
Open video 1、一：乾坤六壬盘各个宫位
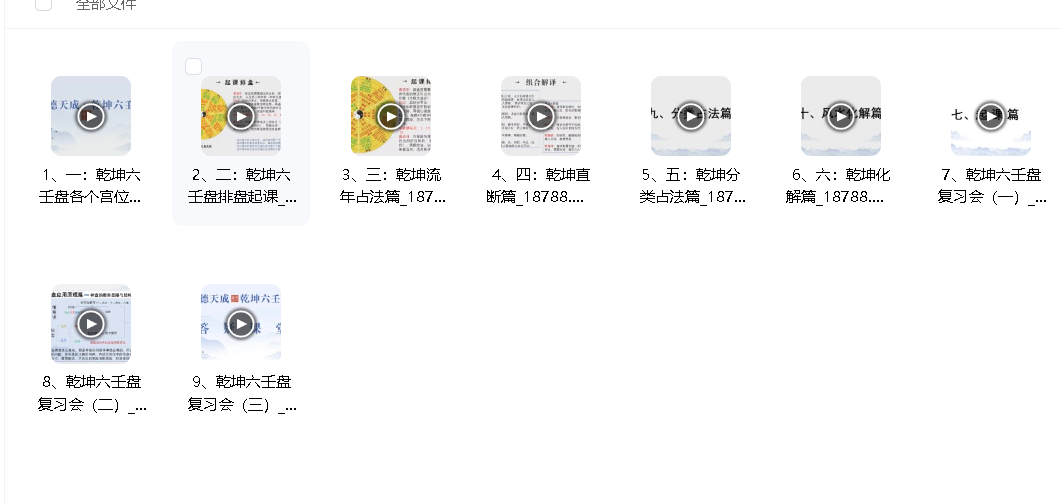pos(91,117)
